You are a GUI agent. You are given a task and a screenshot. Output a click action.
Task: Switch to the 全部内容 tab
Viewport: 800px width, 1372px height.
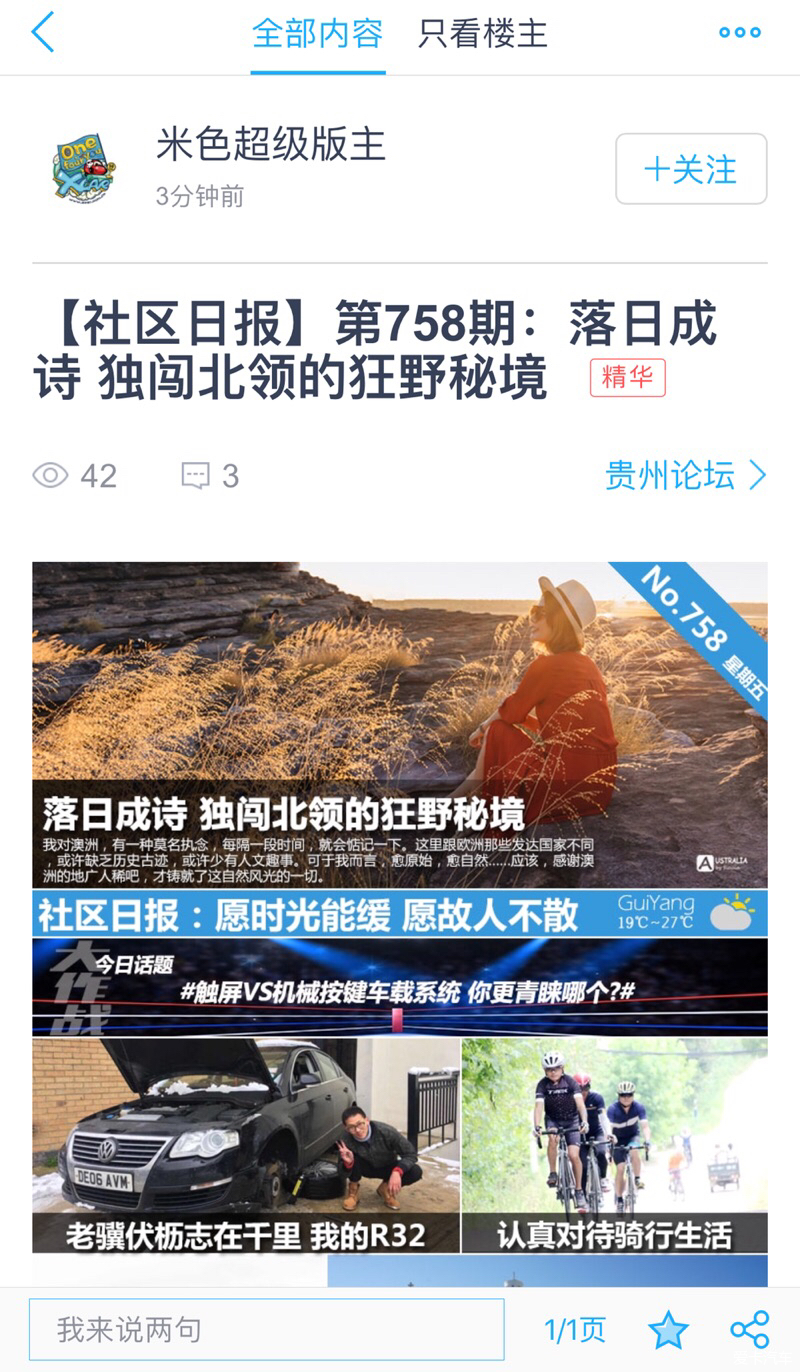[x=317, y=34]
